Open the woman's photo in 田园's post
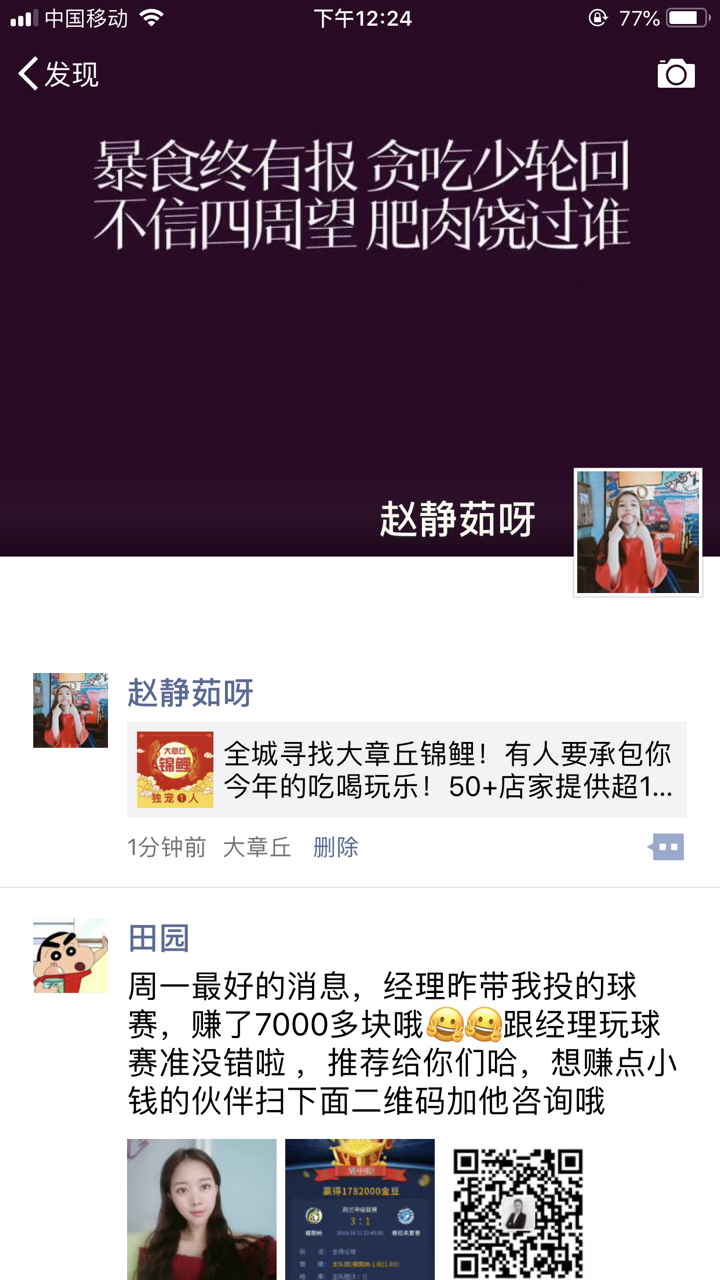The height and width of the screenshot is (1280, 720). [201, 1208]
